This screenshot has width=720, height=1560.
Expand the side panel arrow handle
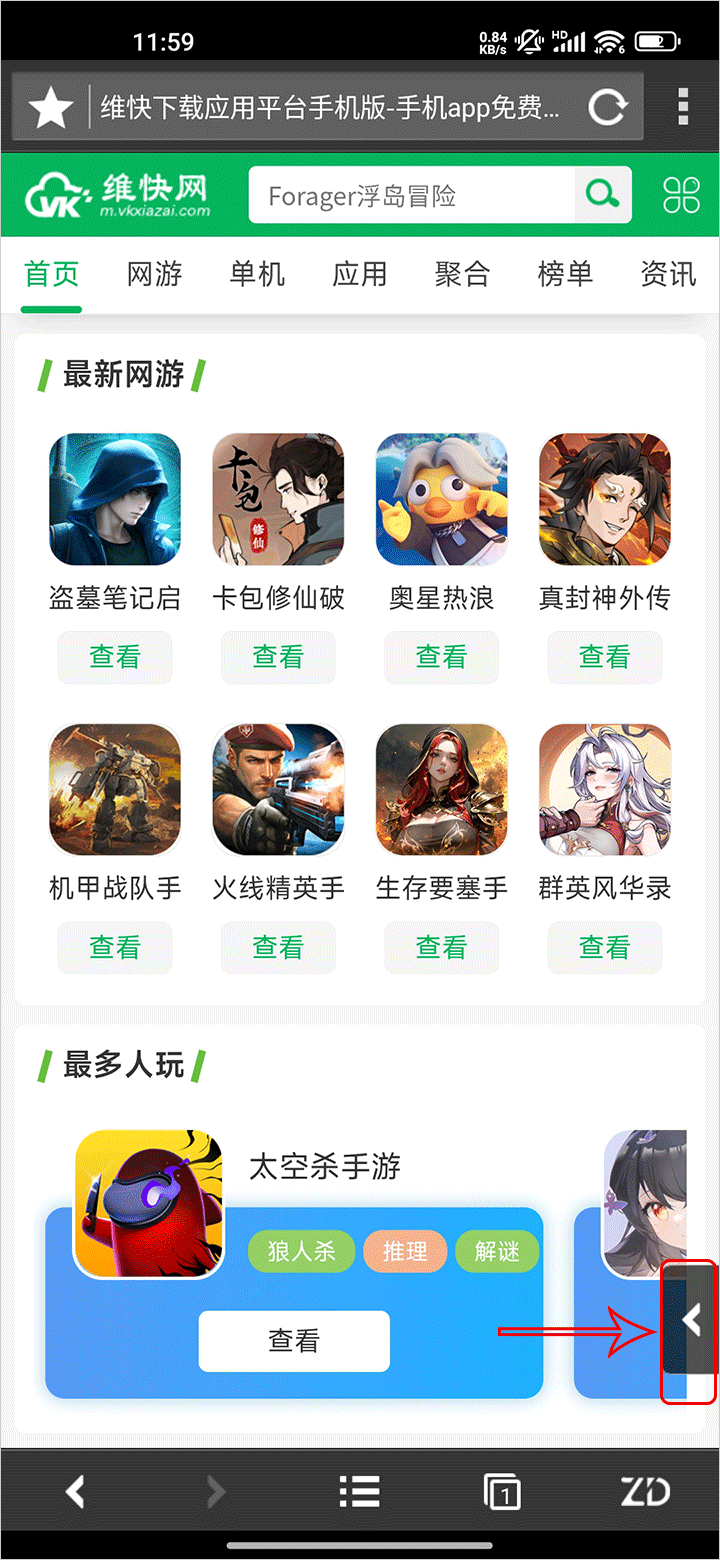[x=690, y=1320]
